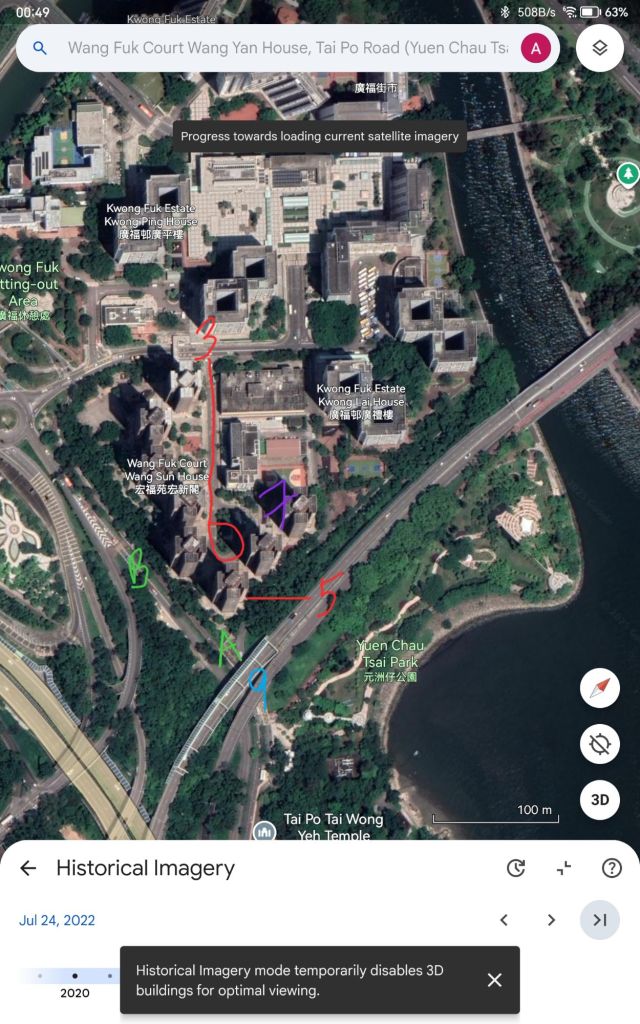Open the search field for Wang Fuk Court
This screenshot has height=1024, width=640.
[285, 47]
